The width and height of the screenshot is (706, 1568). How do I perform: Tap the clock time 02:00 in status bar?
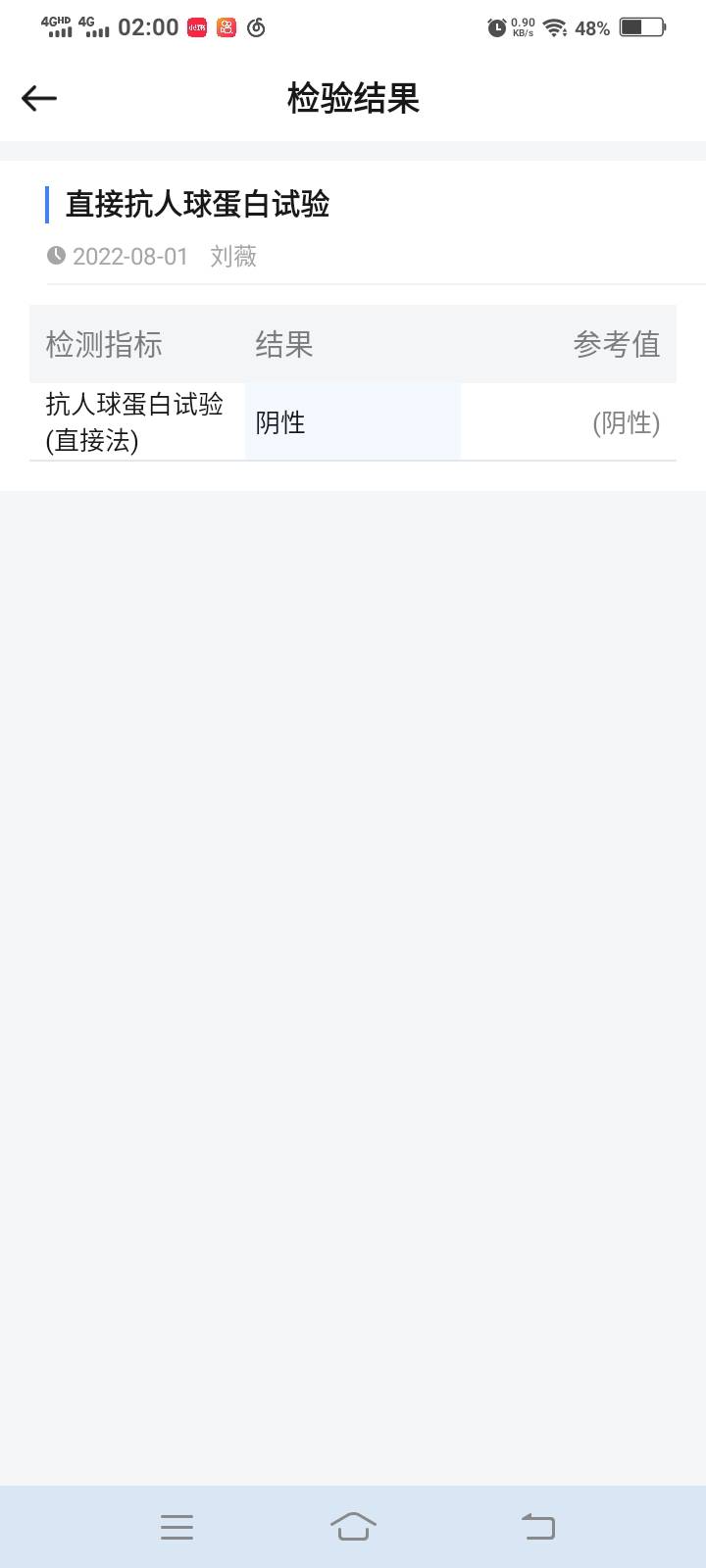coord(143,27)
